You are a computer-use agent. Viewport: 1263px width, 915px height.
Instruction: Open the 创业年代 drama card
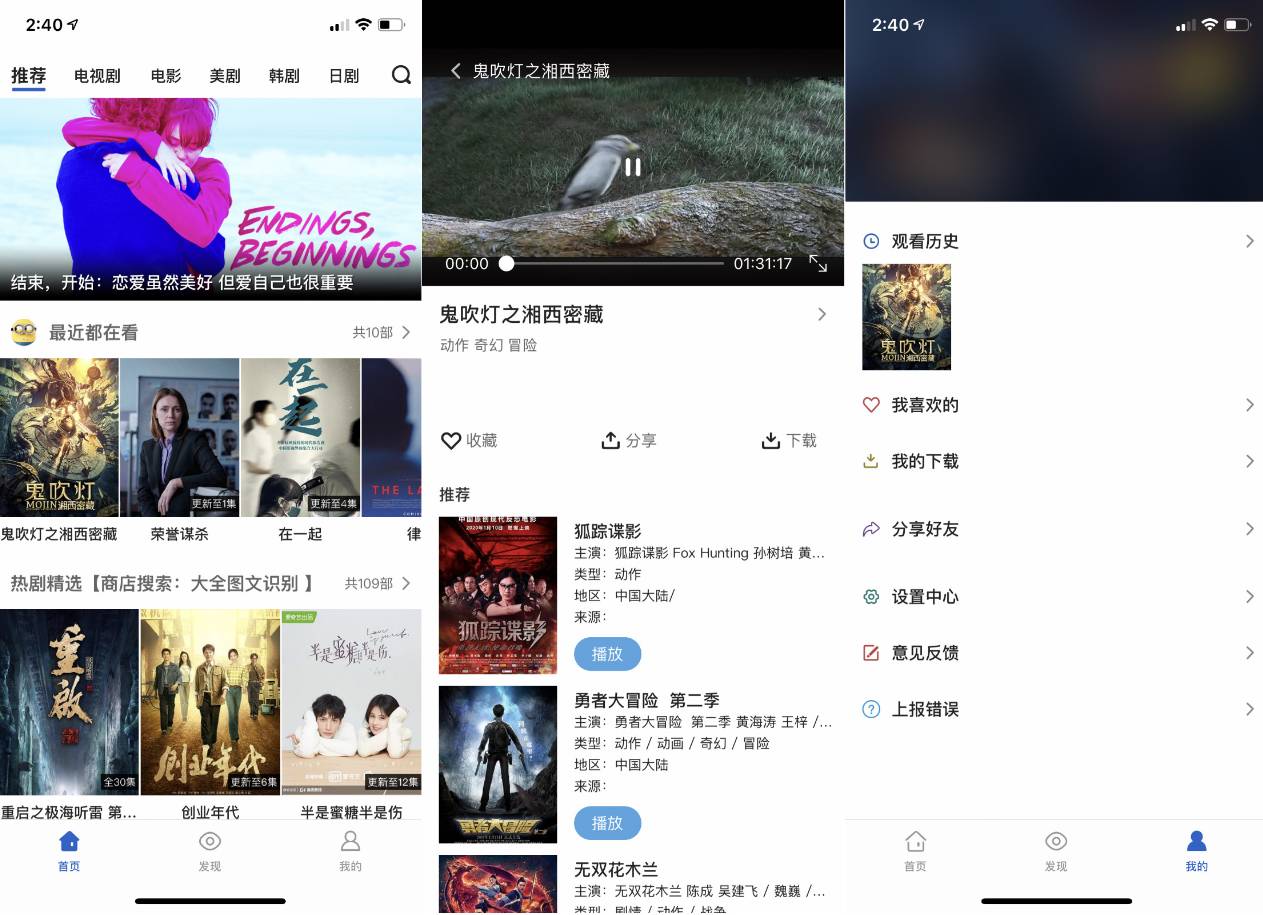tap(210, 702)
